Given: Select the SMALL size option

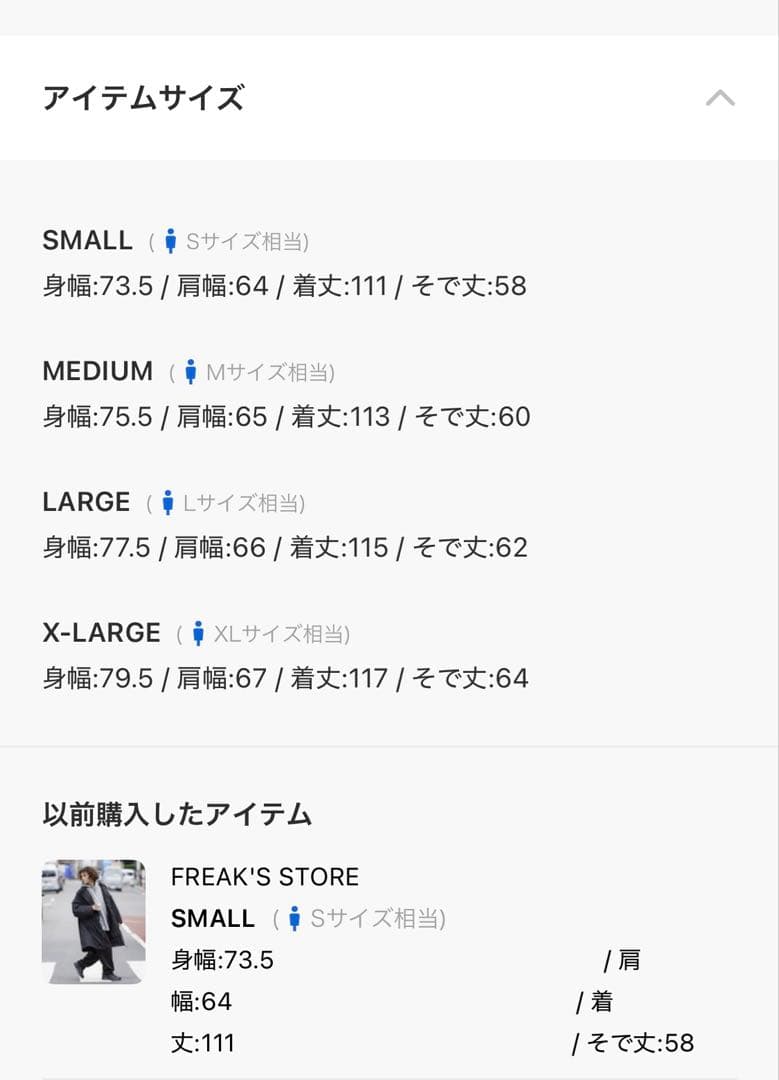Looking at the screenshot, I should click(x=87, y=240).
